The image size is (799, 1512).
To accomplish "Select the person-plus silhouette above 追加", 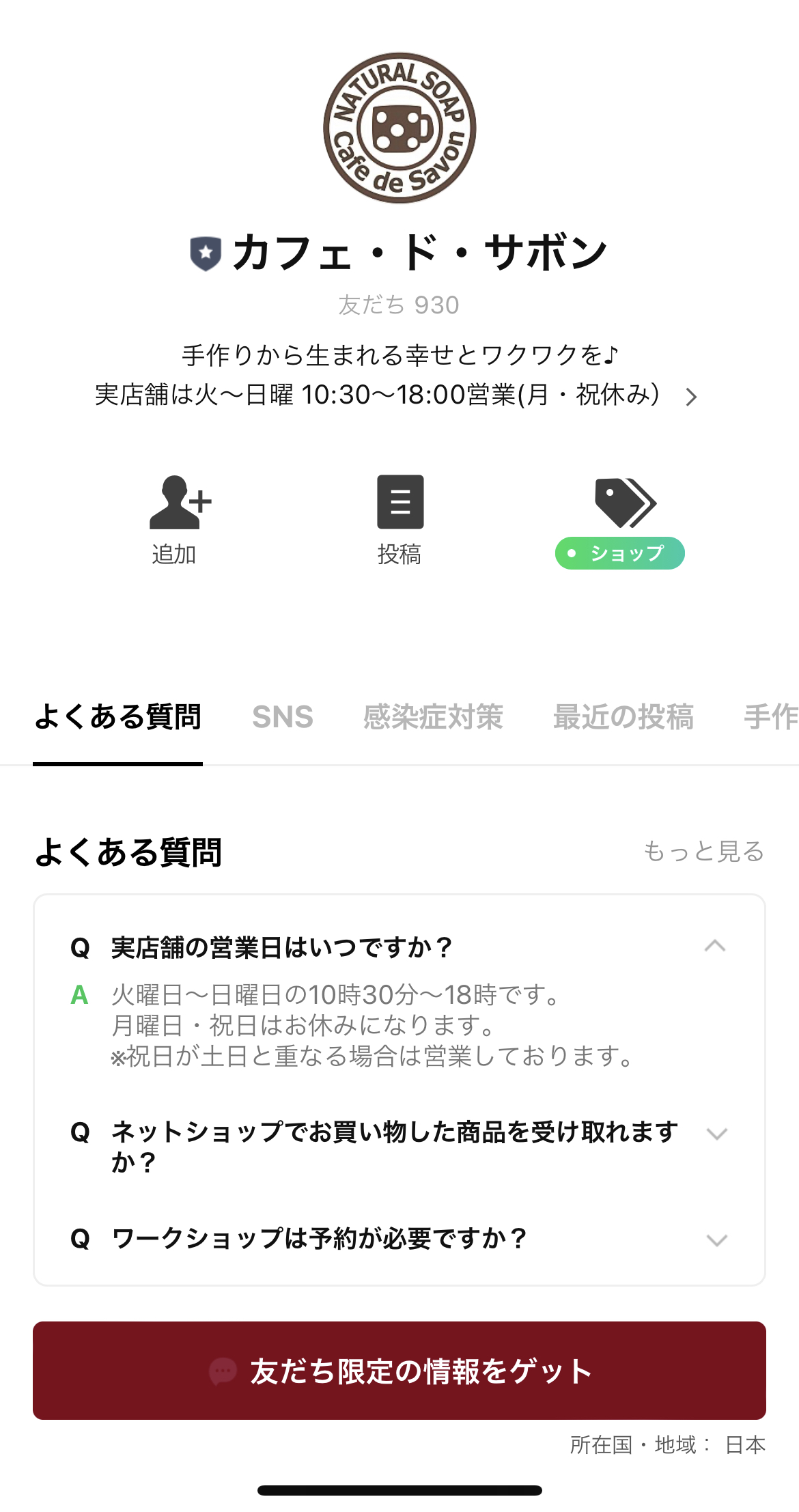I will click(x=176, y=502).
